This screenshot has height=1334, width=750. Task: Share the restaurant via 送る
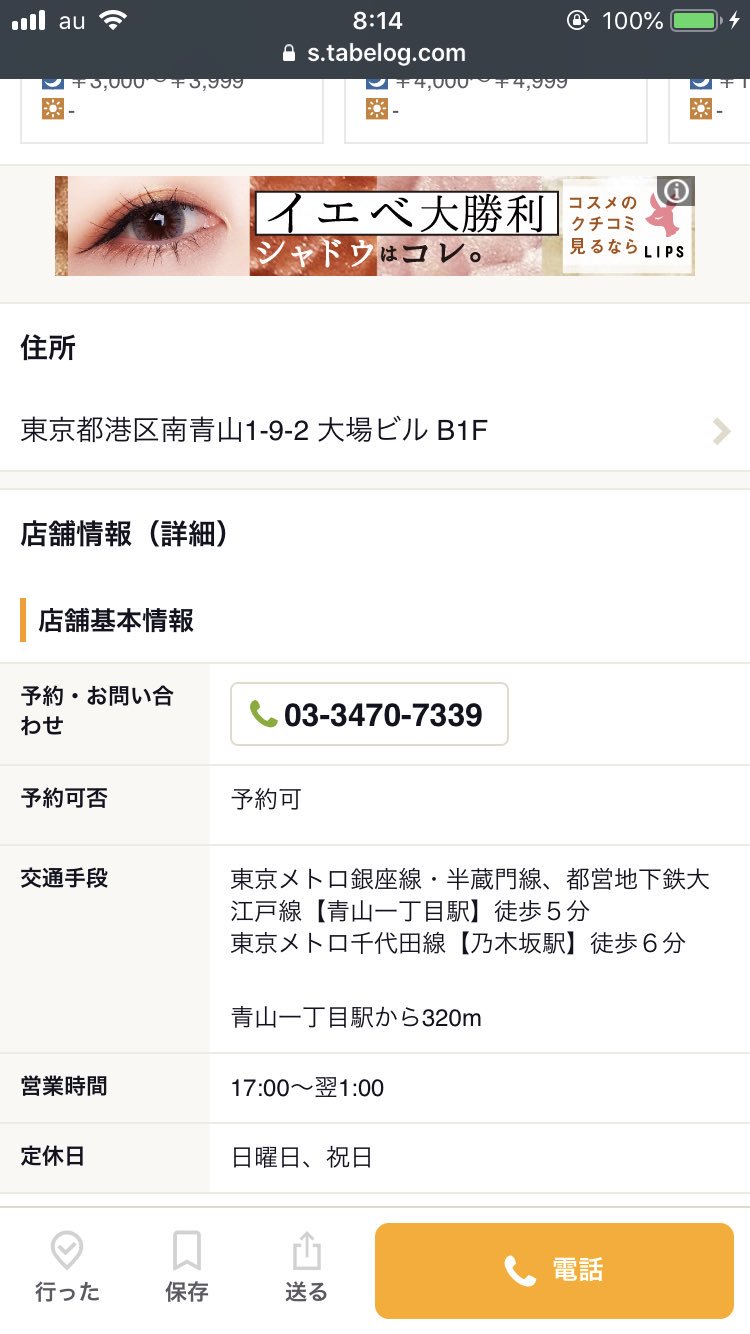[306, 1268]
